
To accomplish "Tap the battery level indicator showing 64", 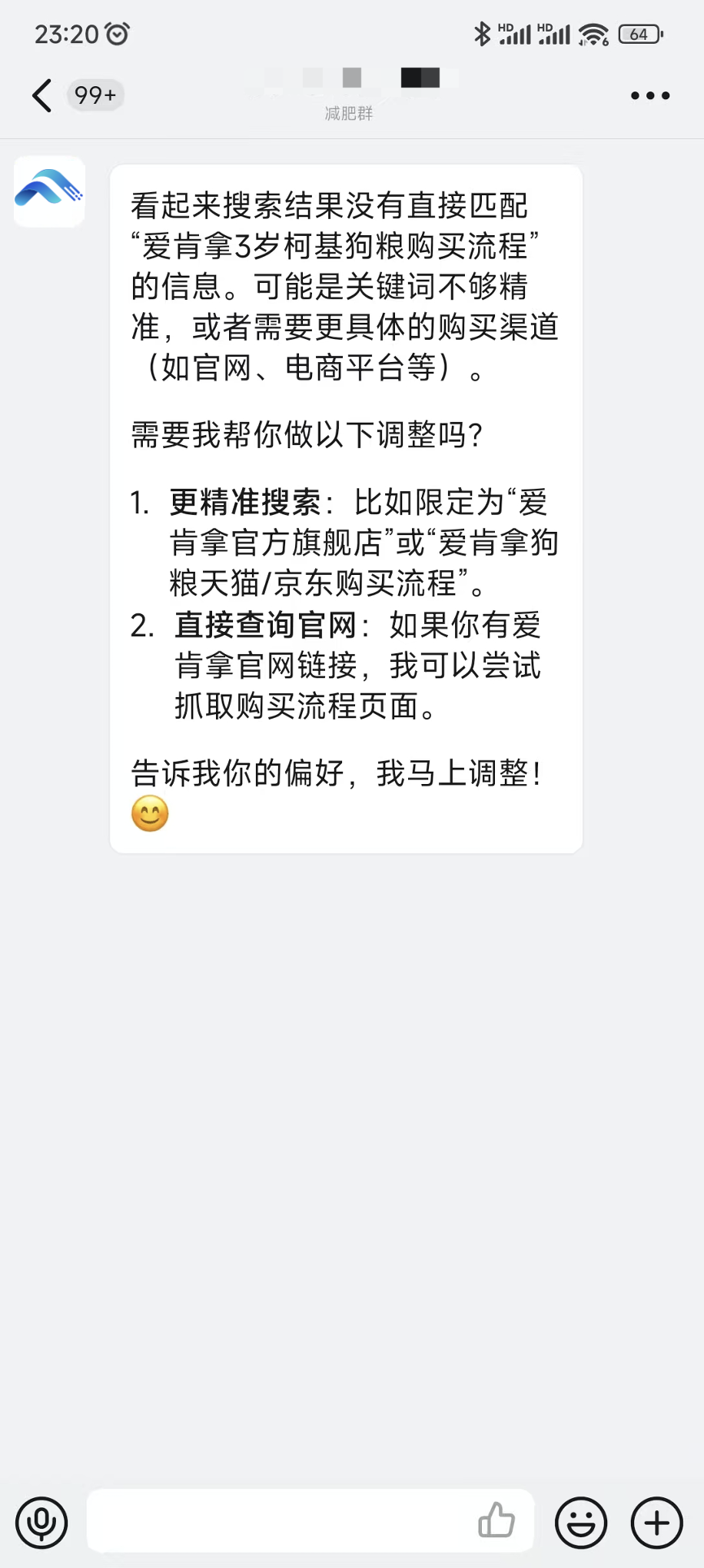I will [x=639, y=34].
